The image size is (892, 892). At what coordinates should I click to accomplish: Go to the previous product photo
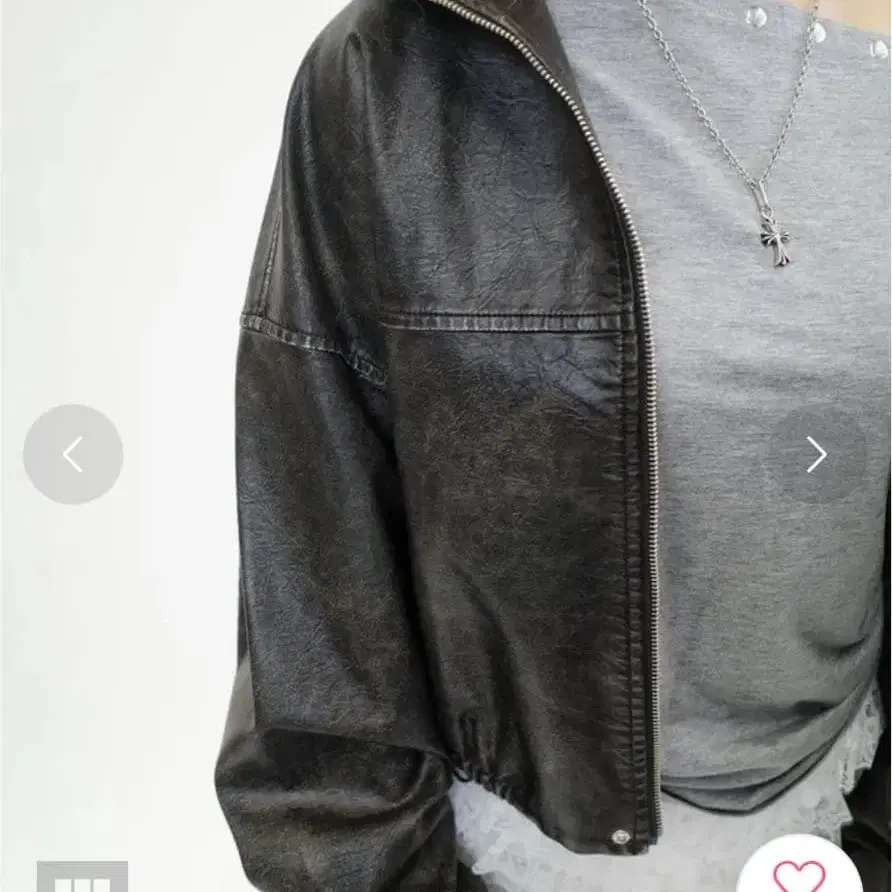[73, 454]
